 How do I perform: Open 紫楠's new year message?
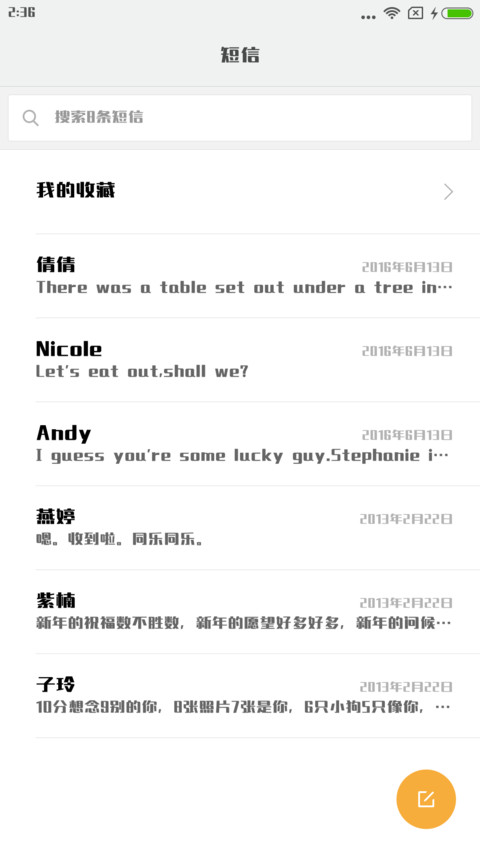click(x=239, y=612)
